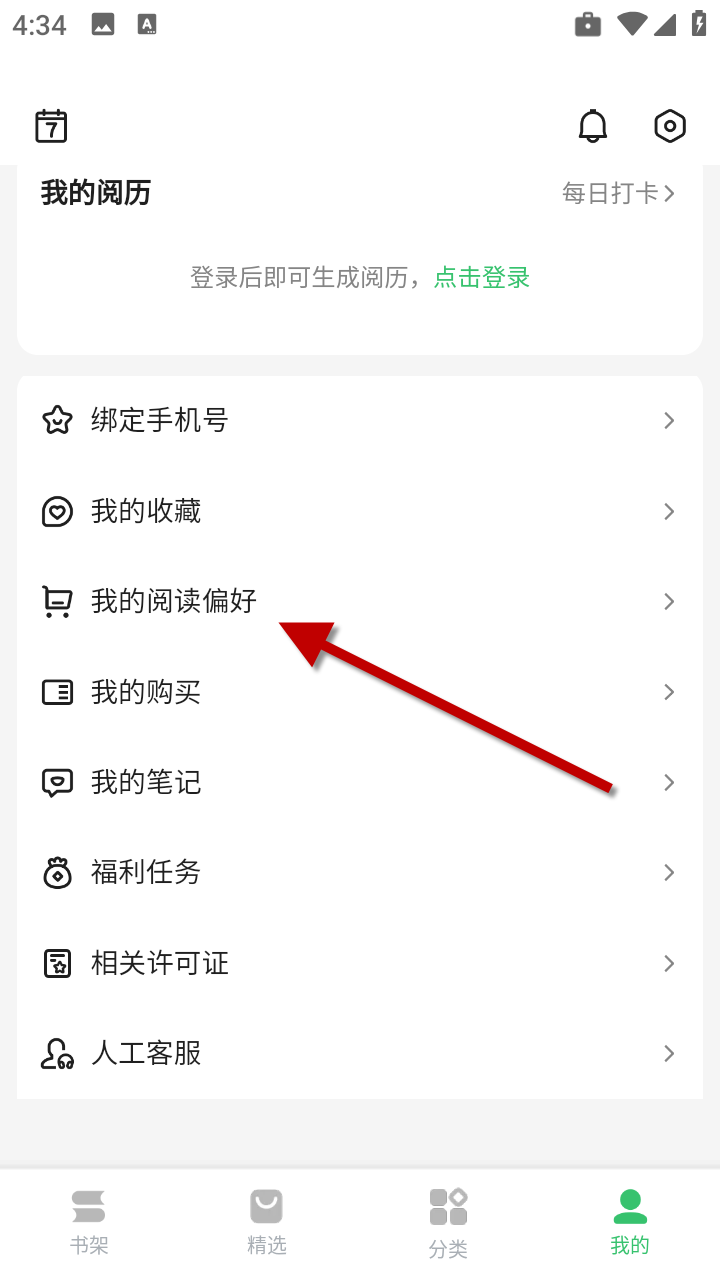
Task: Tap 点击登录 to log in
Action: pyautogui.click(x=482, y=277)
